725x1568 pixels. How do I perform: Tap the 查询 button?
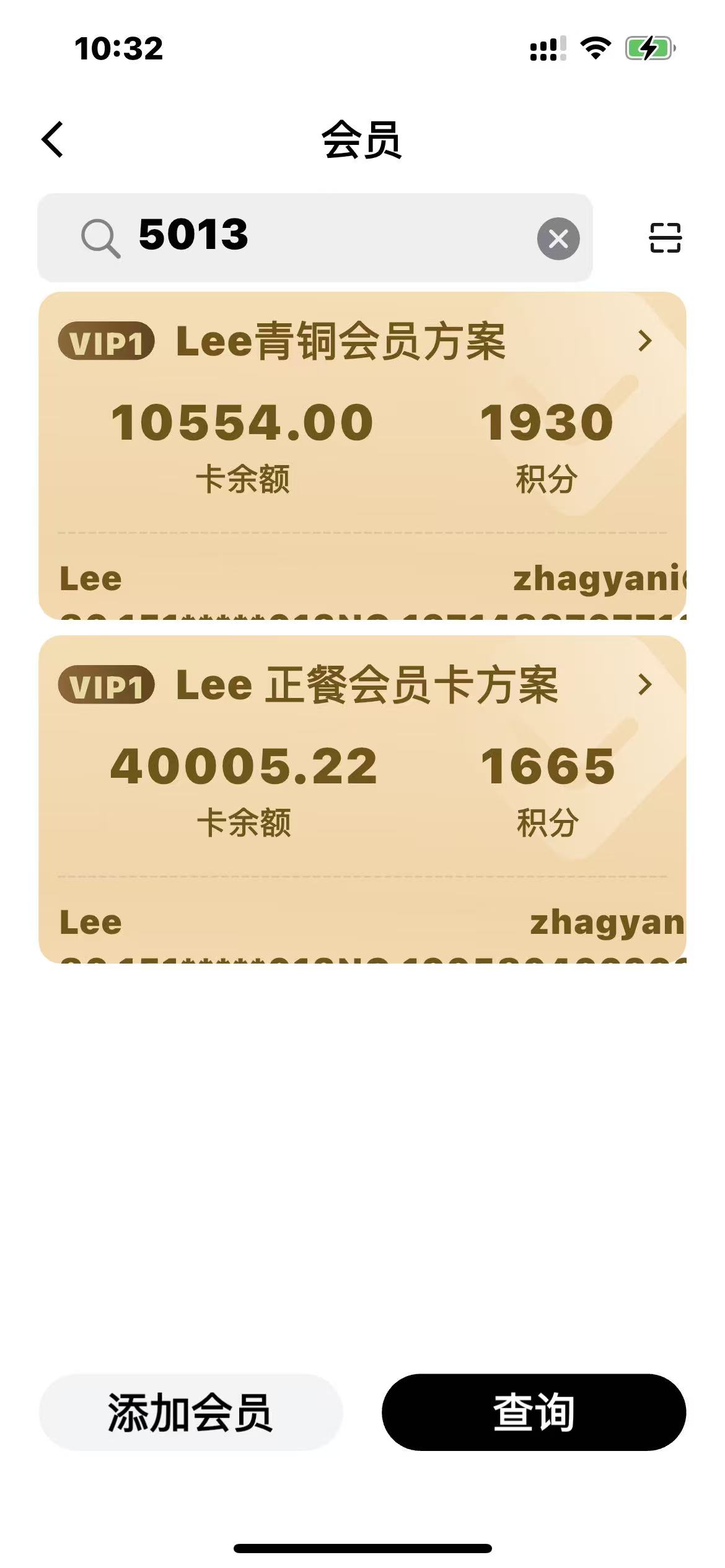click(534, 1412)
